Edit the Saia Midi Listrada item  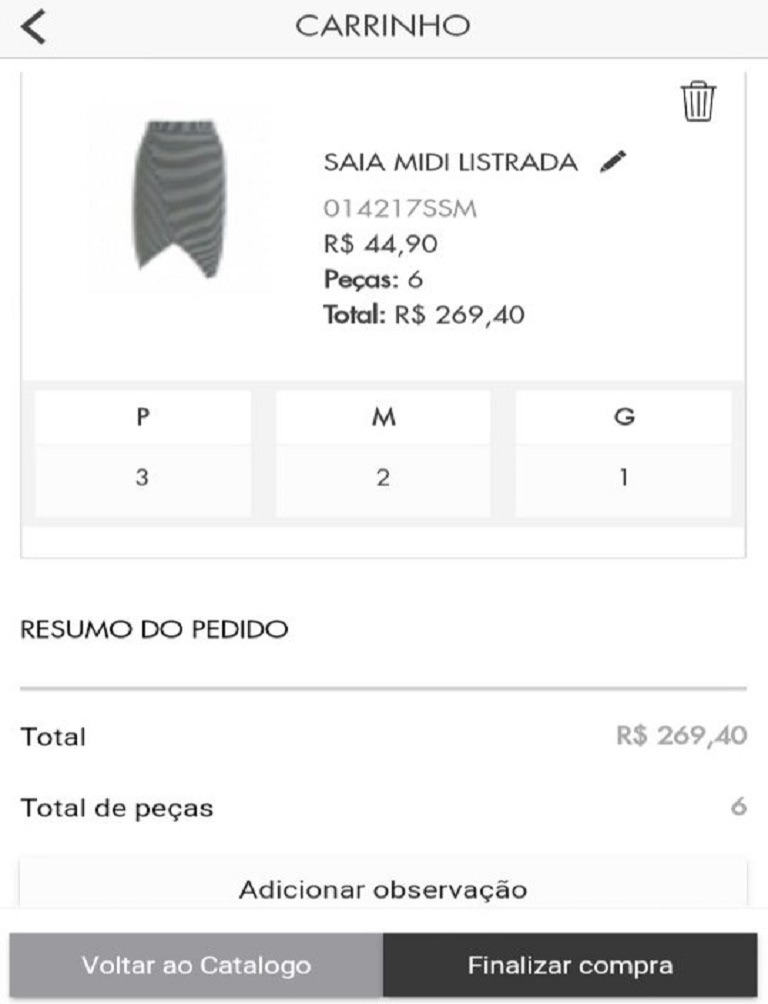[x=613, y=162]
